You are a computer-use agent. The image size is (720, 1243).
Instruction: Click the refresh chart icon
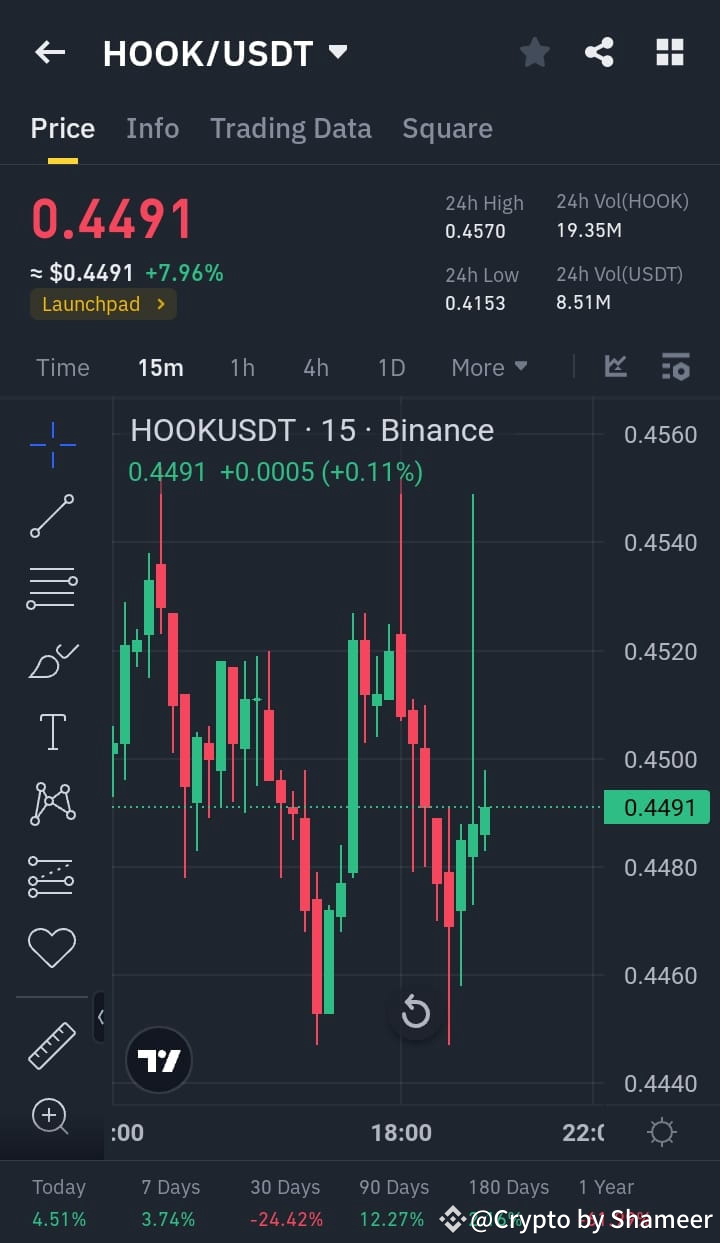click(x=415, y=1013)
